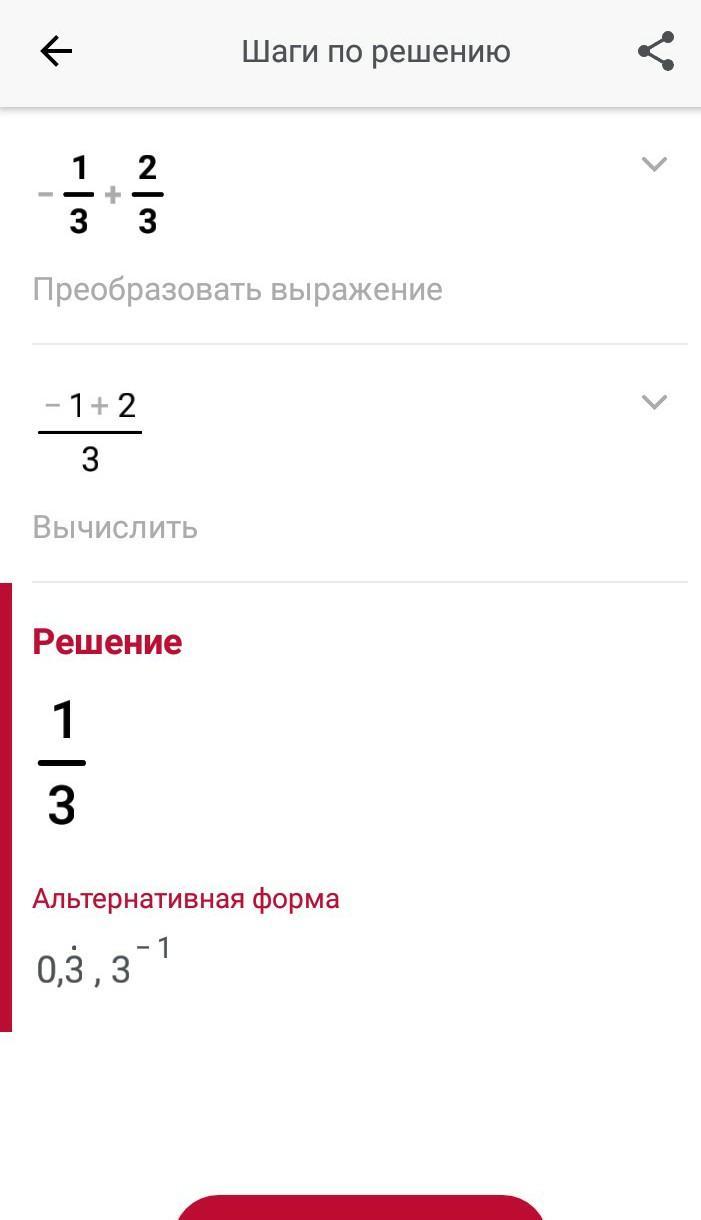Screen dimensions: 701x1220
Task: Share the solution steps
Action: (x=655, y=52)
